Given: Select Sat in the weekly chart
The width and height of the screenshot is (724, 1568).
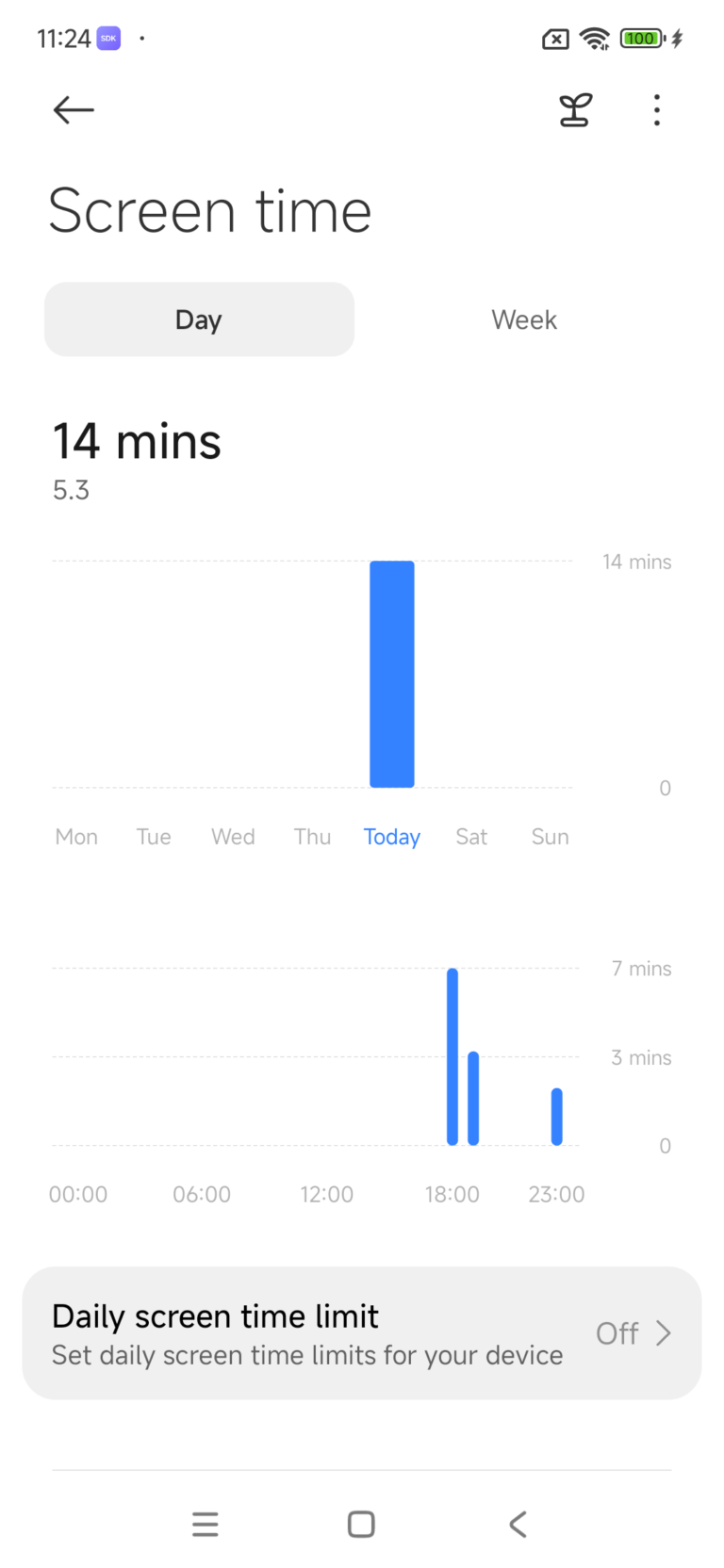Looking at the screenshot, I should [x=471, y=836].
